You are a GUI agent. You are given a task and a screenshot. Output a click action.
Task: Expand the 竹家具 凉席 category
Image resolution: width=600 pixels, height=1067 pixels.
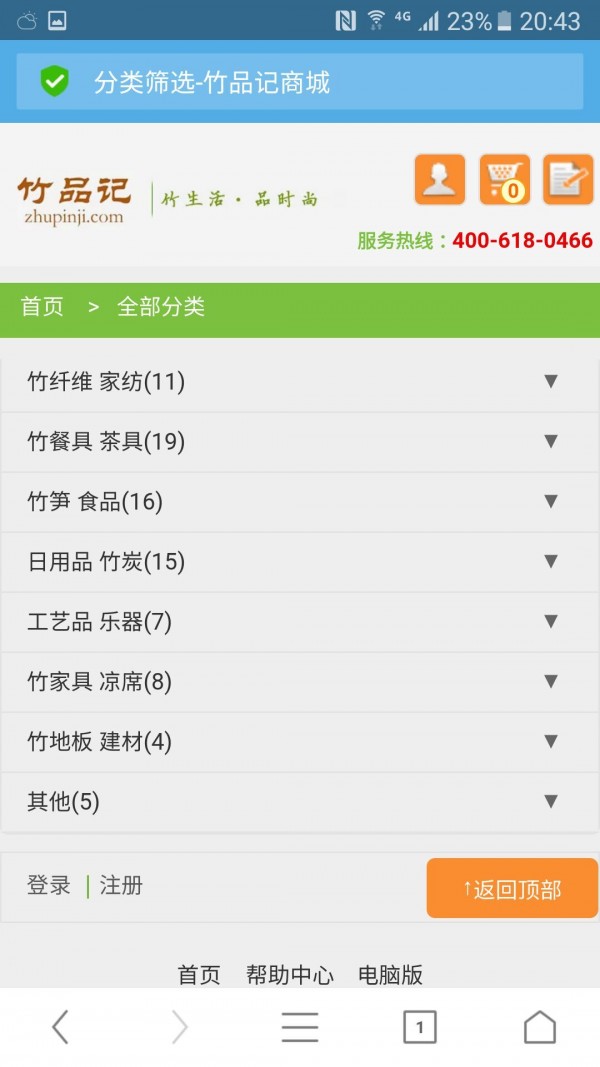(300, 681)
